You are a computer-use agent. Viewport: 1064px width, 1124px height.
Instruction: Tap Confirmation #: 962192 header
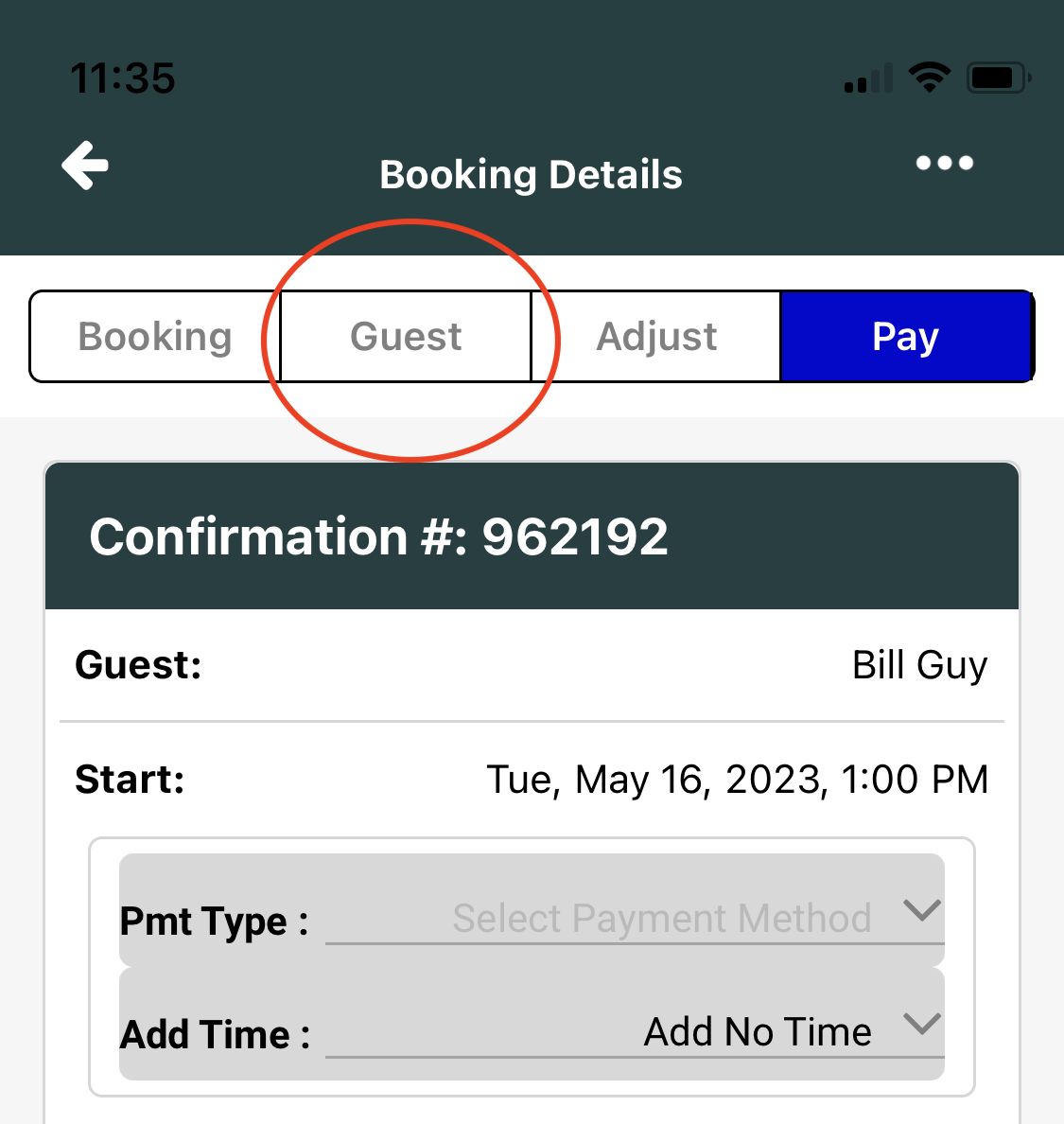[378, 536]
